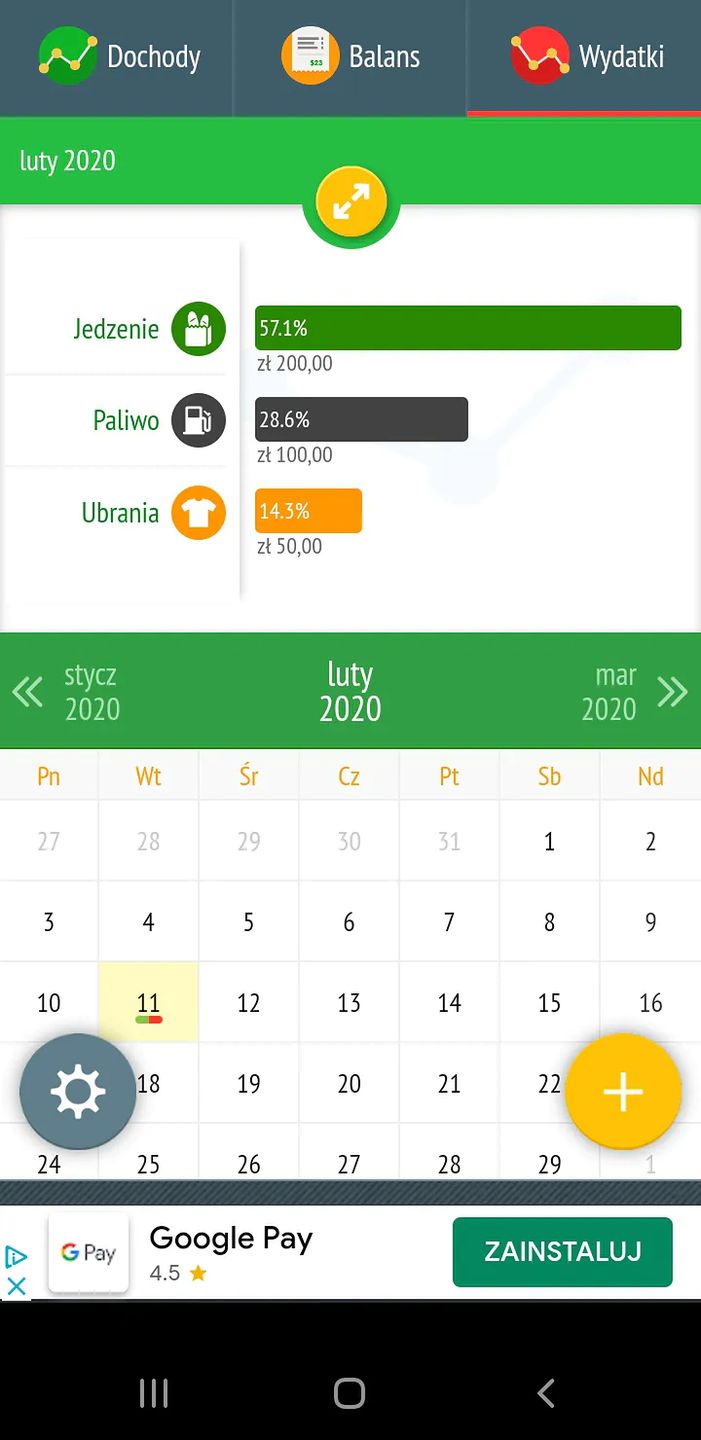The width and height of the screenshot is (701, 1440).
Task: Switch to the Balans tab
Action: [x=350, y=57]
